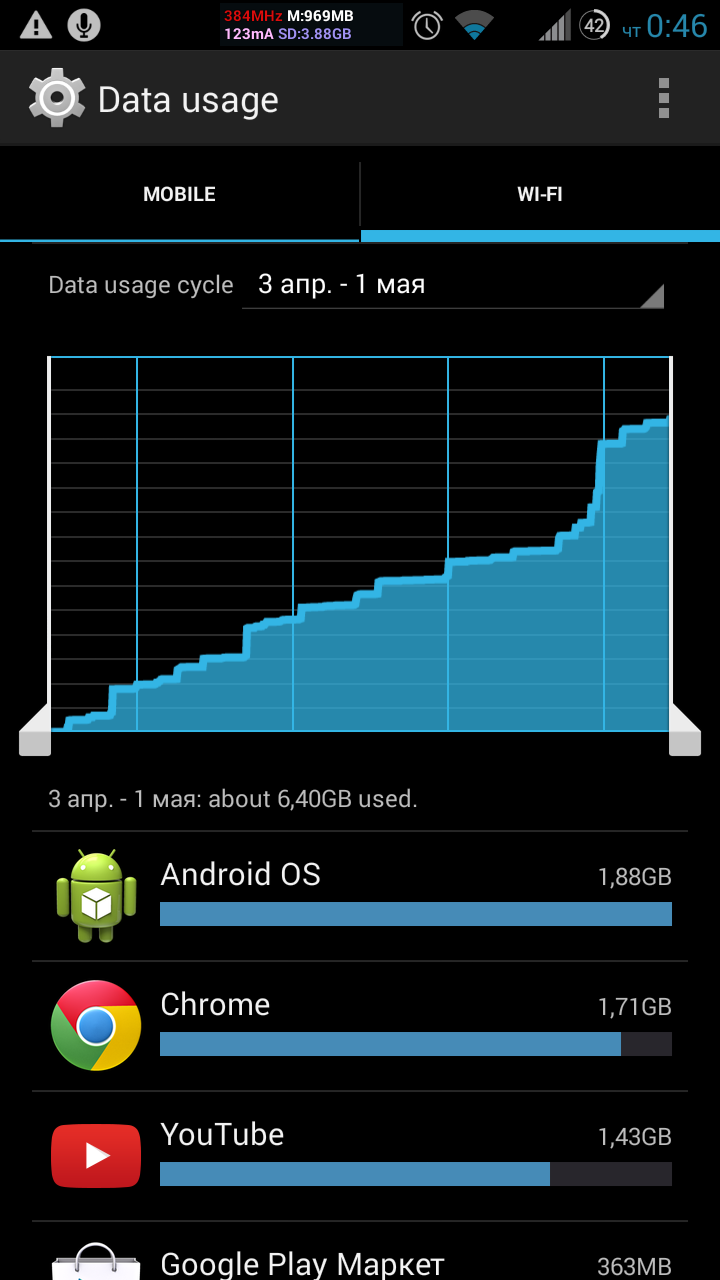Expand the data usage cycle dropdown
Image resolution: width=720 pixels, height=1280 pixels.
click(453, 285)
